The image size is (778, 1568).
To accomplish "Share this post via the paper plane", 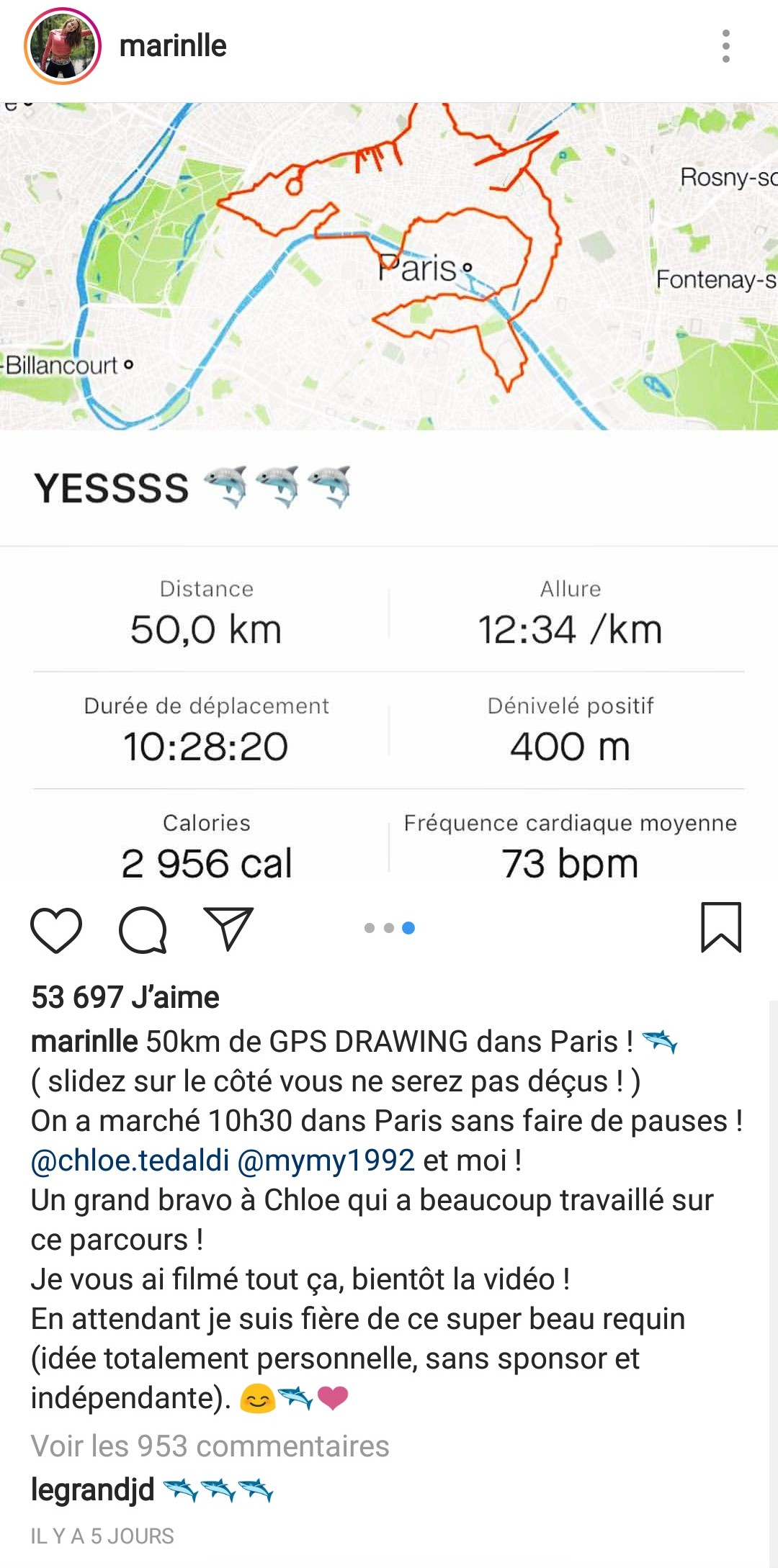I will click(228, 929).
